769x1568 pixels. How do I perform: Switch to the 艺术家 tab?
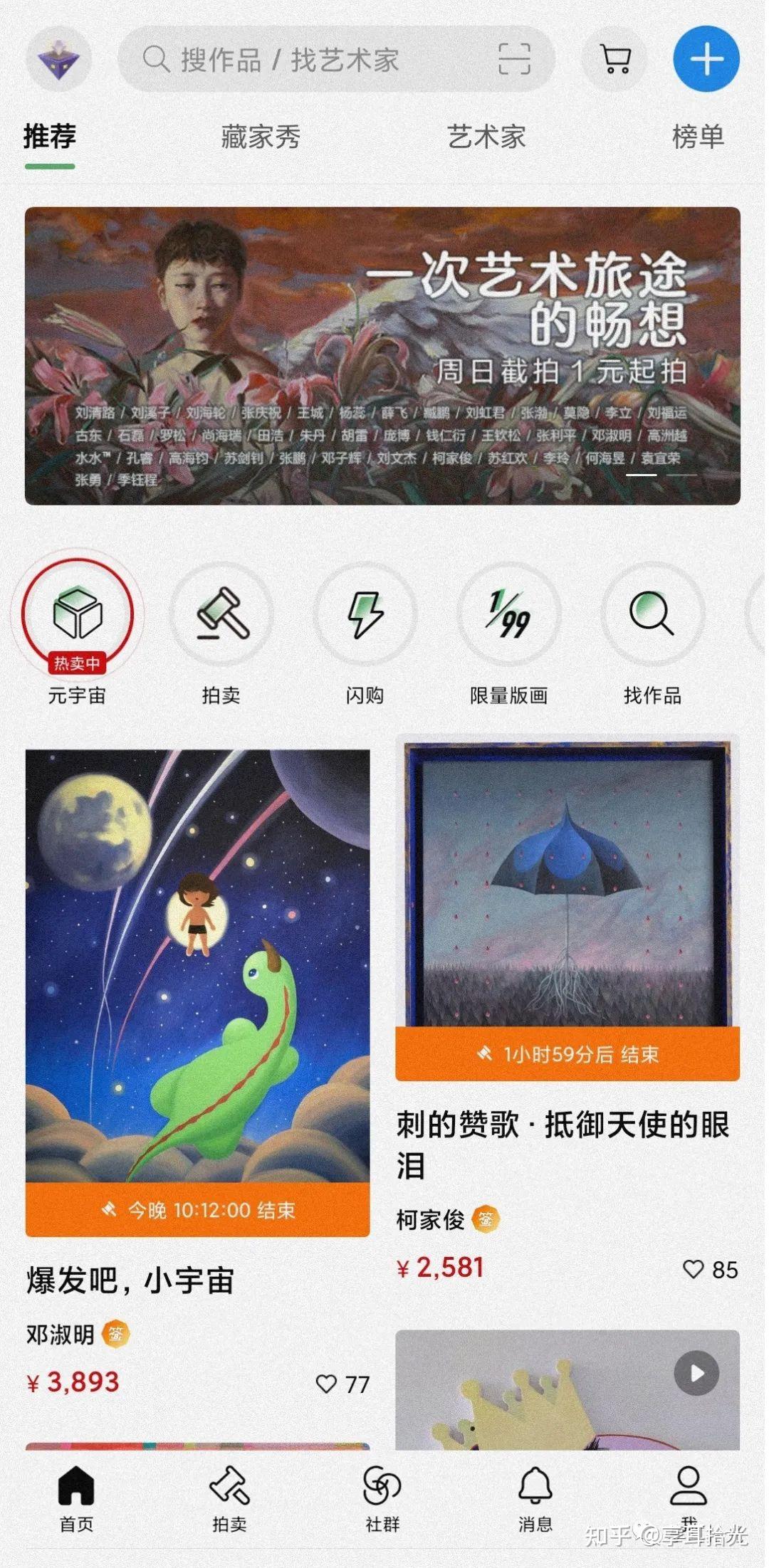coord(486,137)
